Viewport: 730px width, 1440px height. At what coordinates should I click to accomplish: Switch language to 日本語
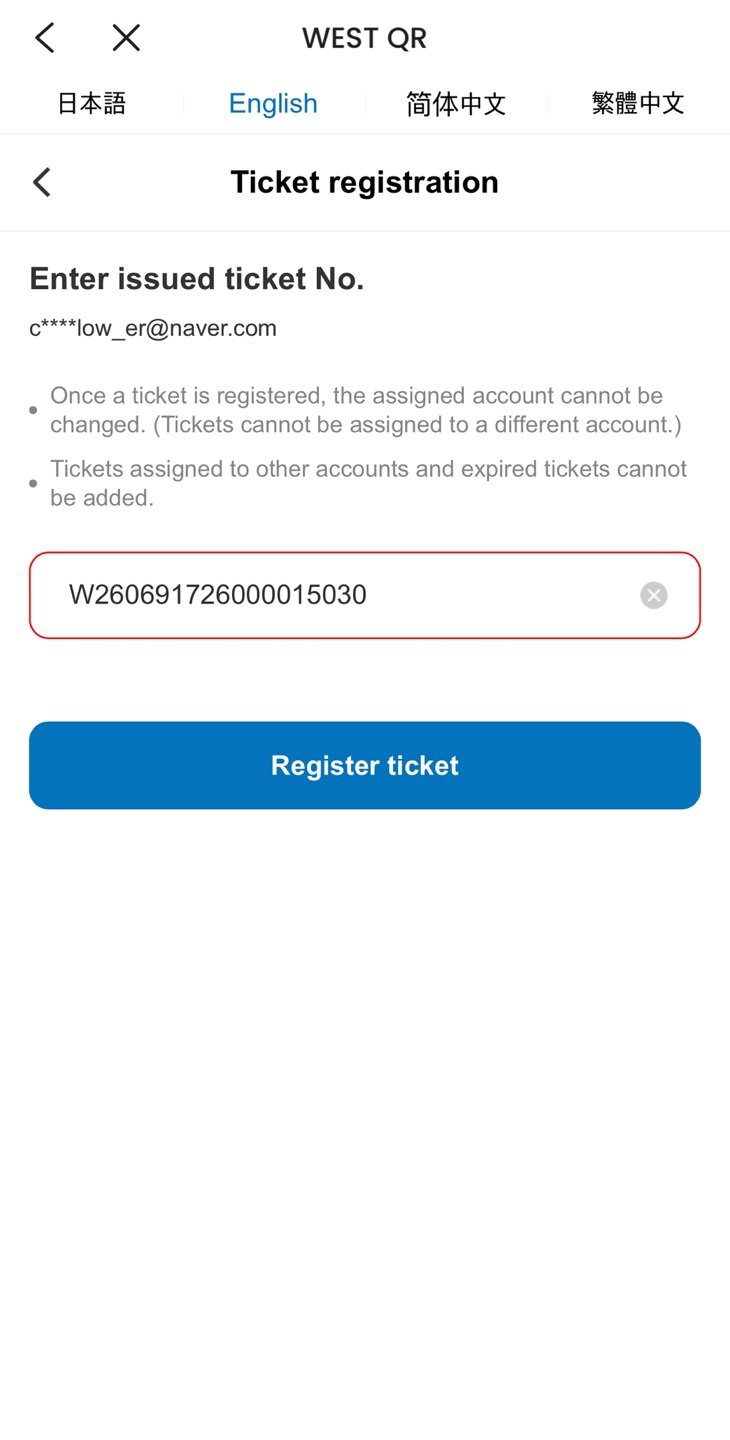(x=91, y=103)
